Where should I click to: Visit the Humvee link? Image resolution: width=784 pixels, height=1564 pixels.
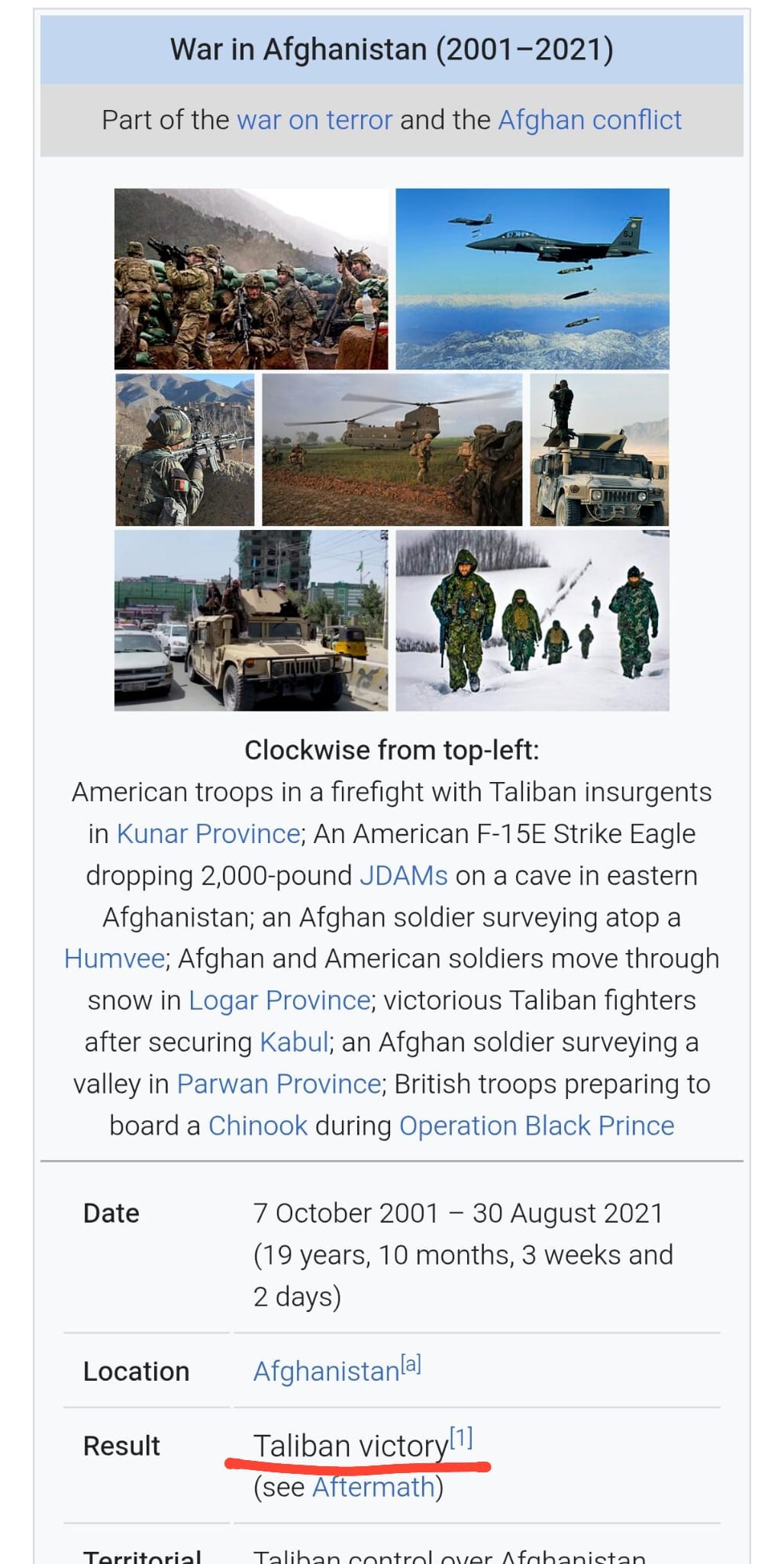coord(115,958)
